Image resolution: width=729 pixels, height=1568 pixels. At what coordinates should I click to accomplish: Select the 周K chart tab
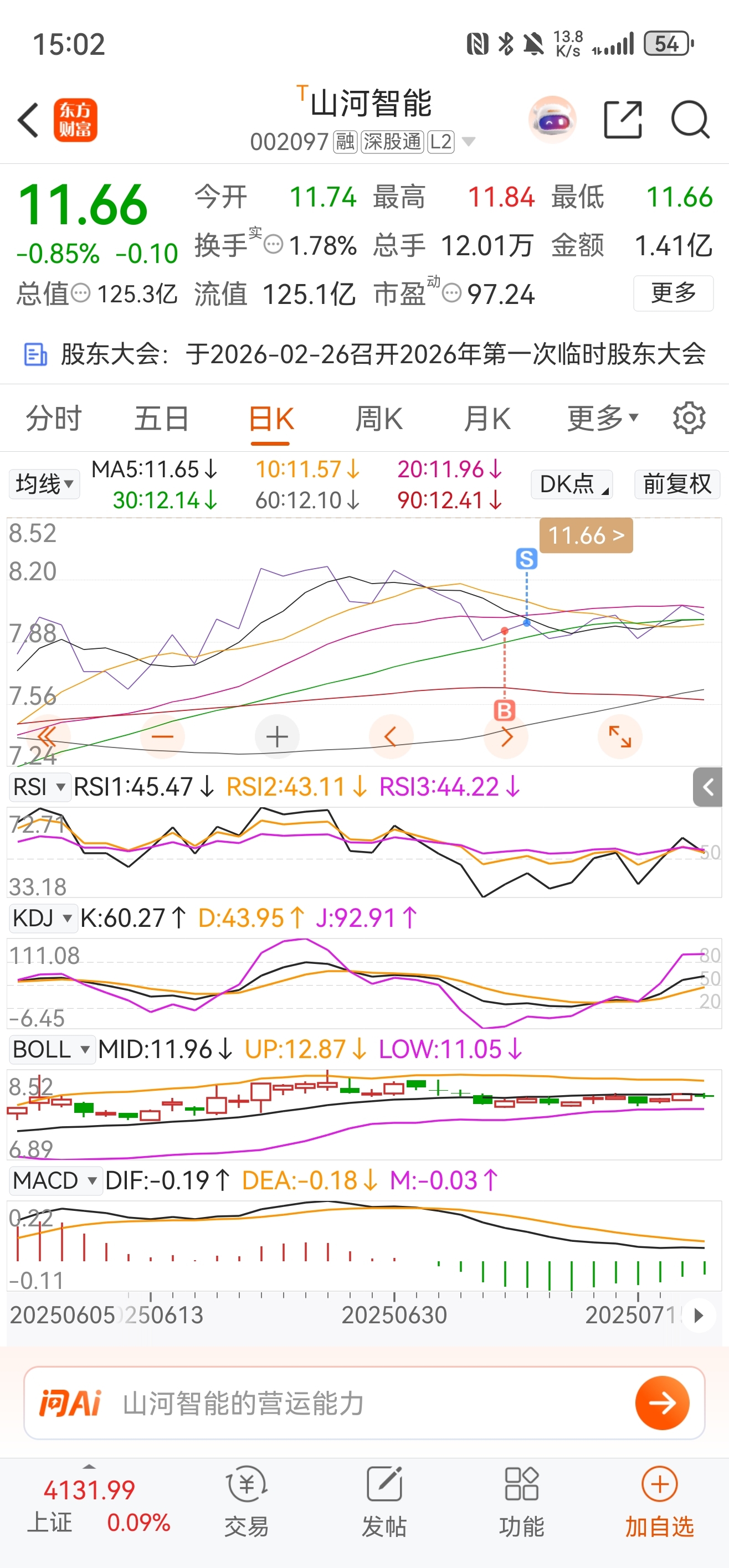(379, 419)
